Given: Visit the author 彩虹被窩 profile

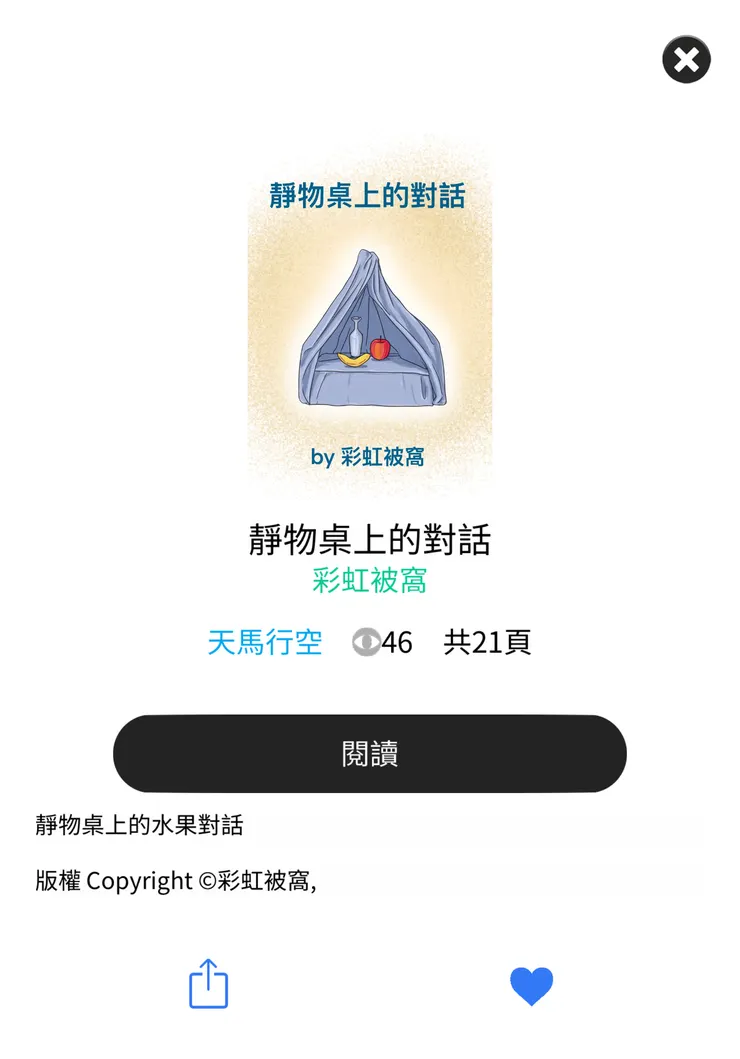Looking at the screenshot, I should point(370,581).
